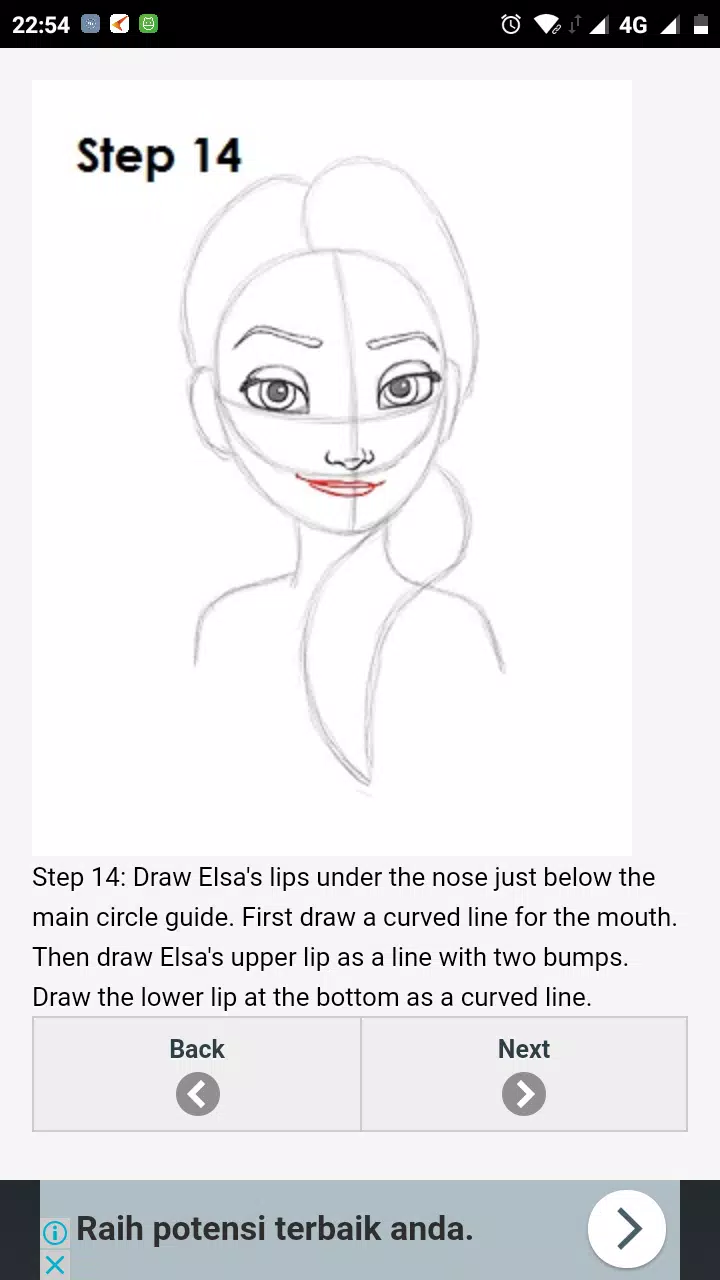Tap the Wi-Fi icon in the status bar
Viewport: 720px width, 1280px height.
(x=546, y=24)
